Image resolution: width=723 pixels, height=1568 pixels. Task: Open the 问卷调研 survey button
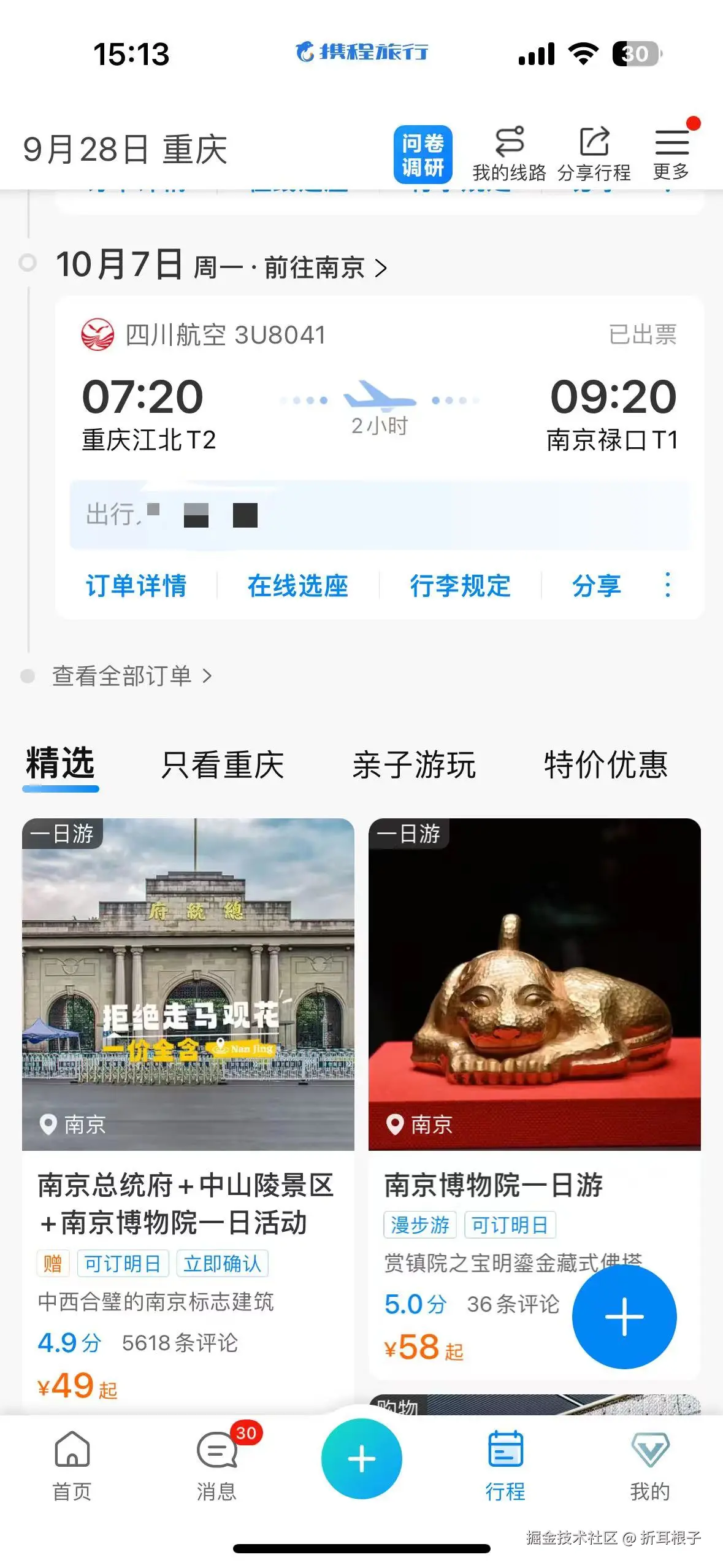click(x=423, y=153)
